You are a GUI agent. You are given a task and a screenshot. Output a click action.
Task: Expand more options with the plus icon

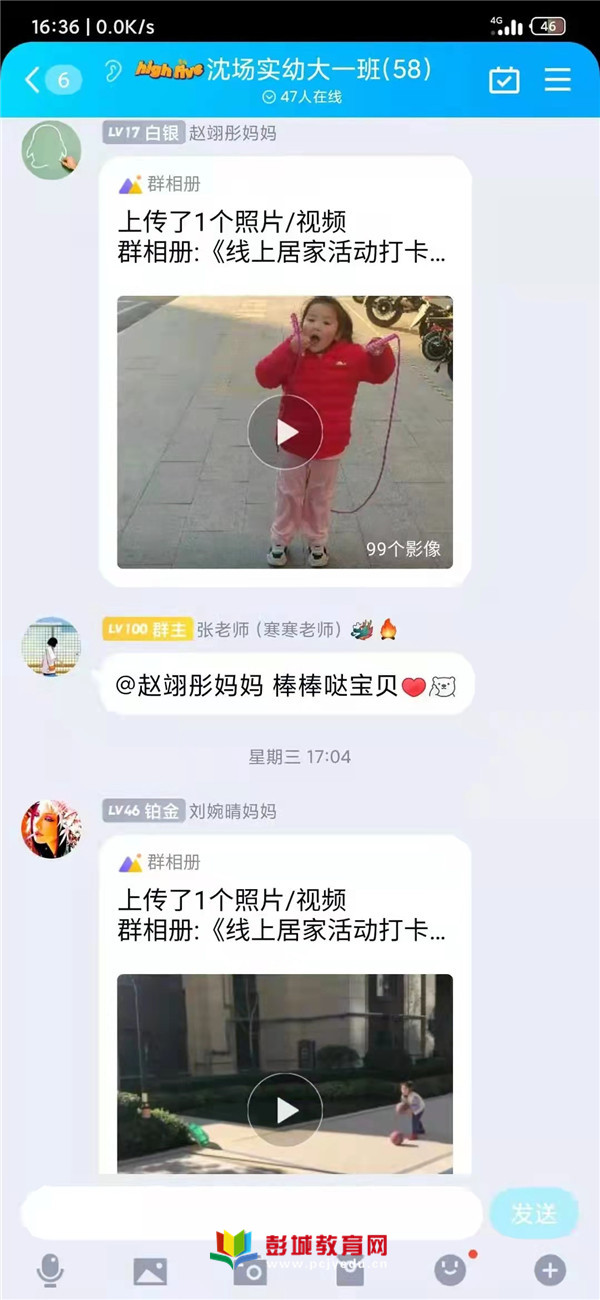[549, 1271]
